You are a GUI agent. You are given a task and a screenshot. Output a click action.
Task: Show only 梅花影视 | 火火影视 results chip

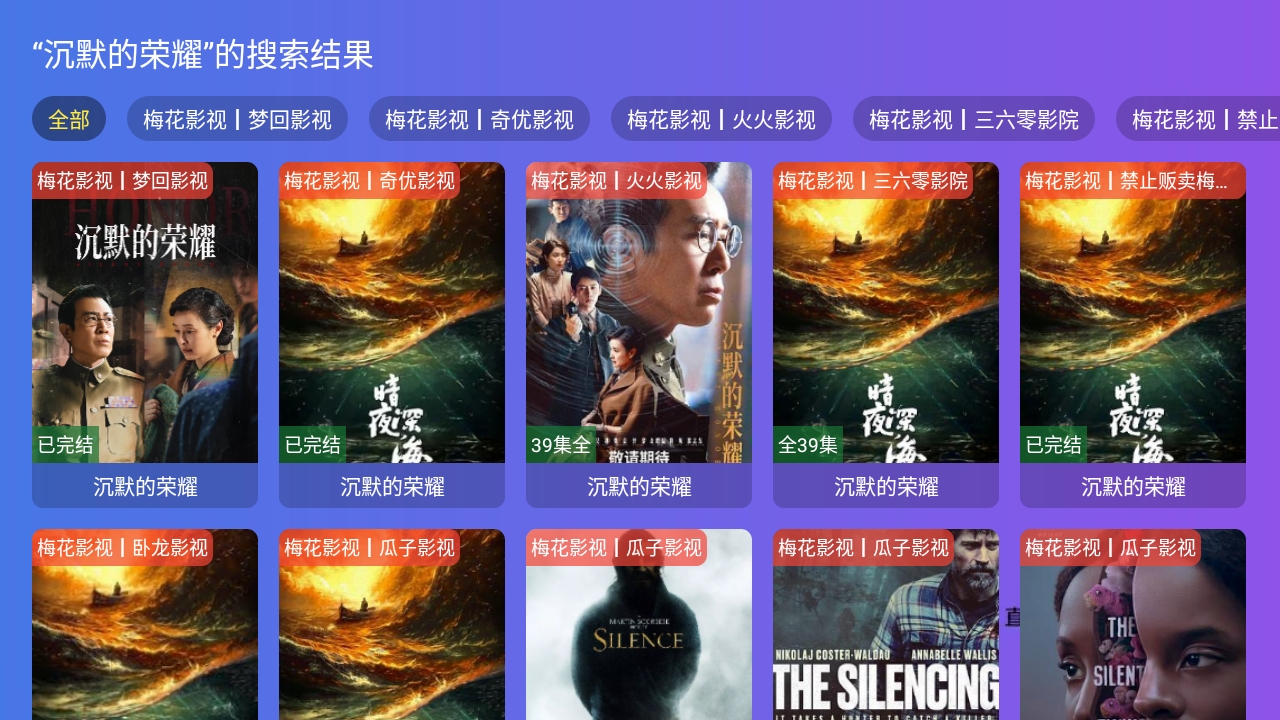(721, 119)
